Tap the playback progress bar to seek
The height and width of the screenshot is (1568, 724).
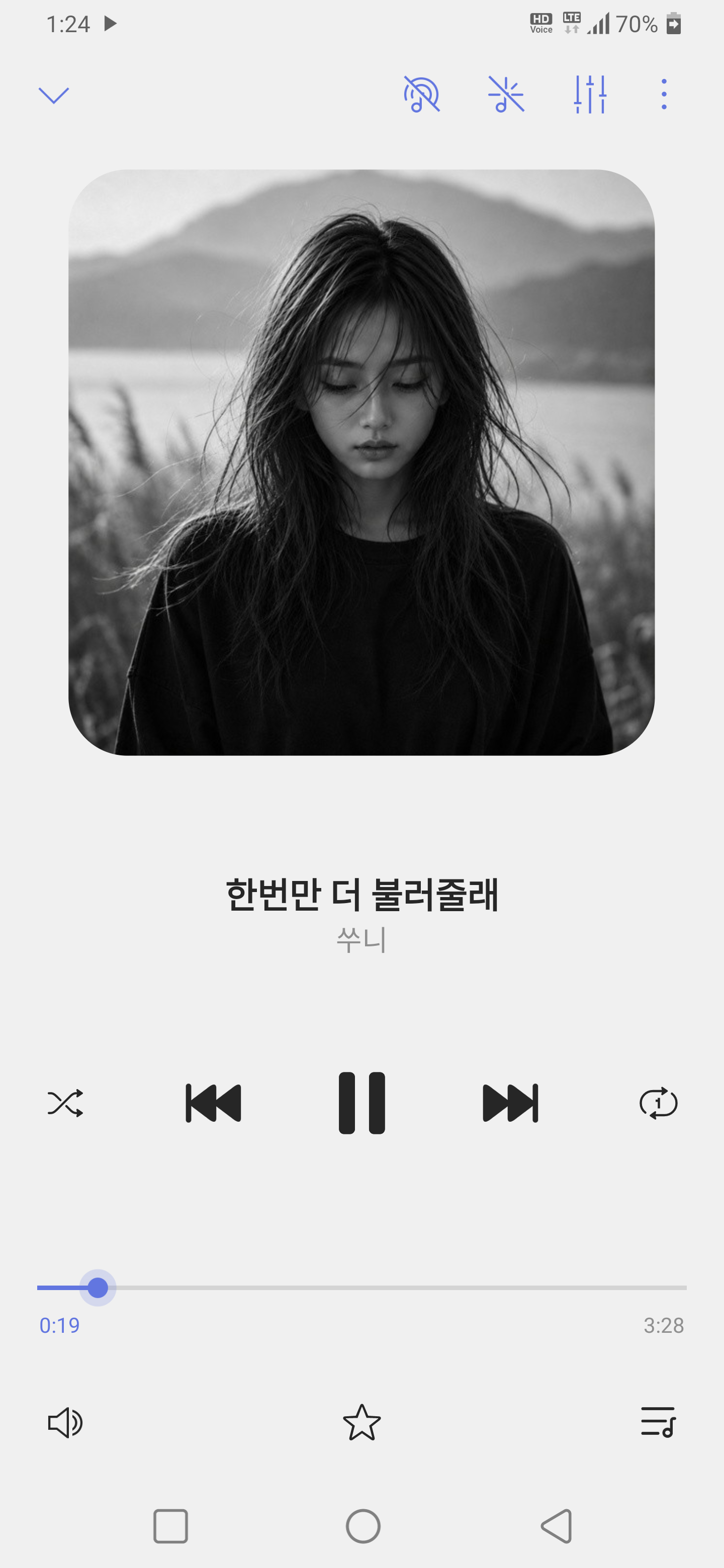pos(361,1288)
